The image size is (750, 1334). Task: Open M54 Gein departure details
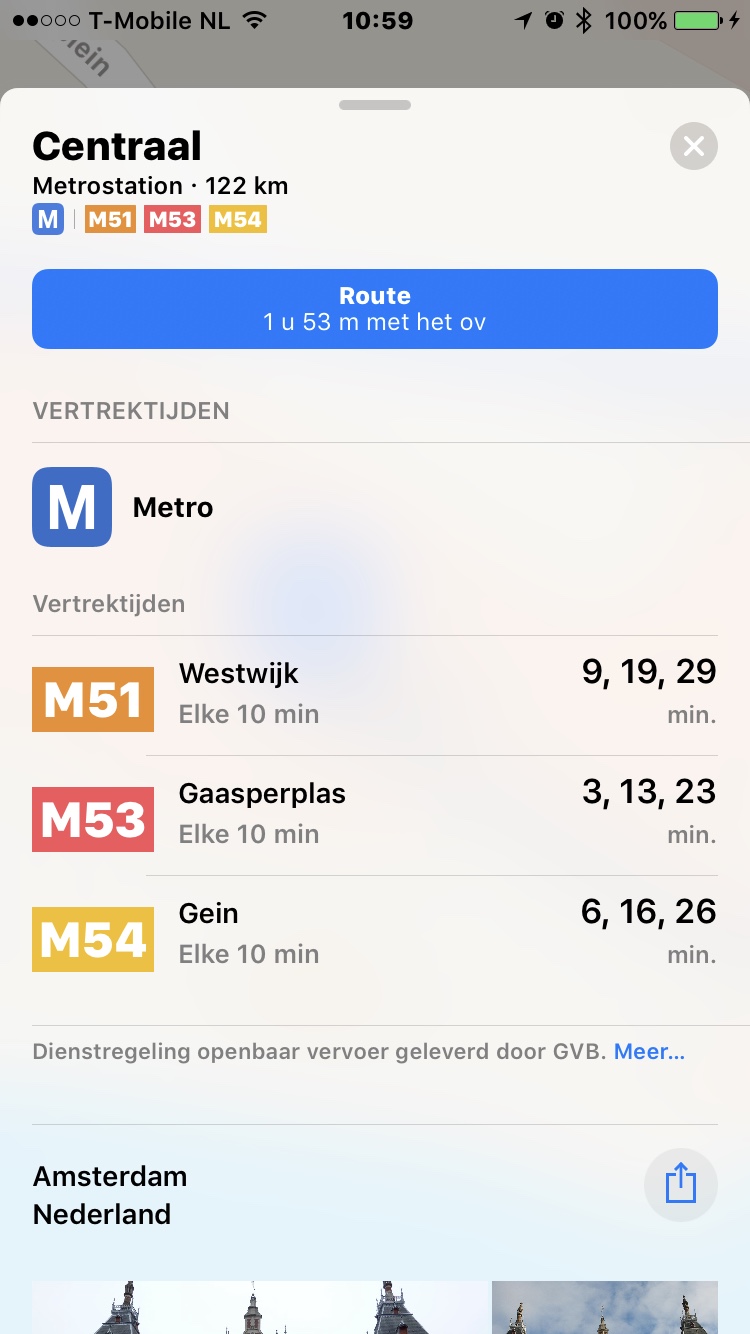(375, 936)
